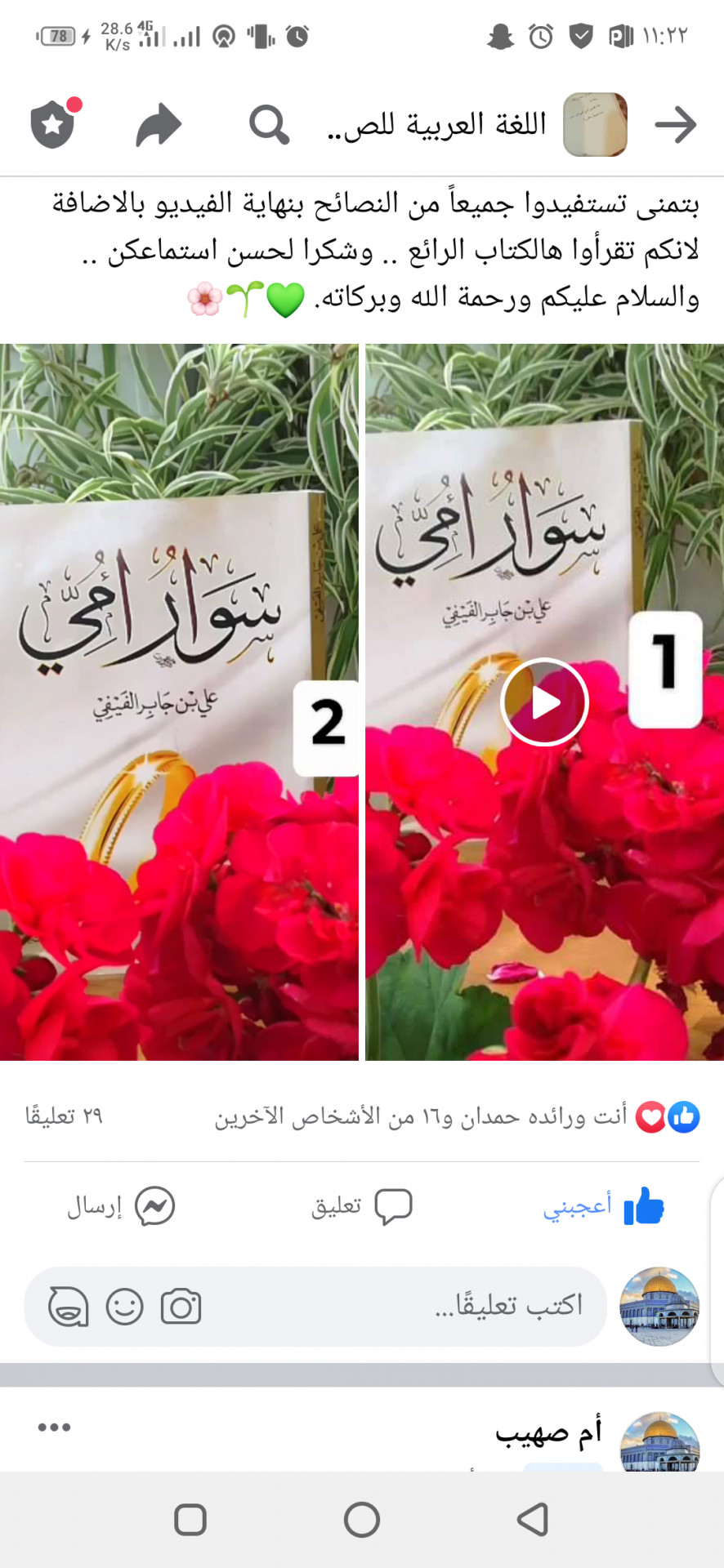The width and height of the screenshot is (724, 1568).
Task: Play the video numbered 1
Action: 544,702
